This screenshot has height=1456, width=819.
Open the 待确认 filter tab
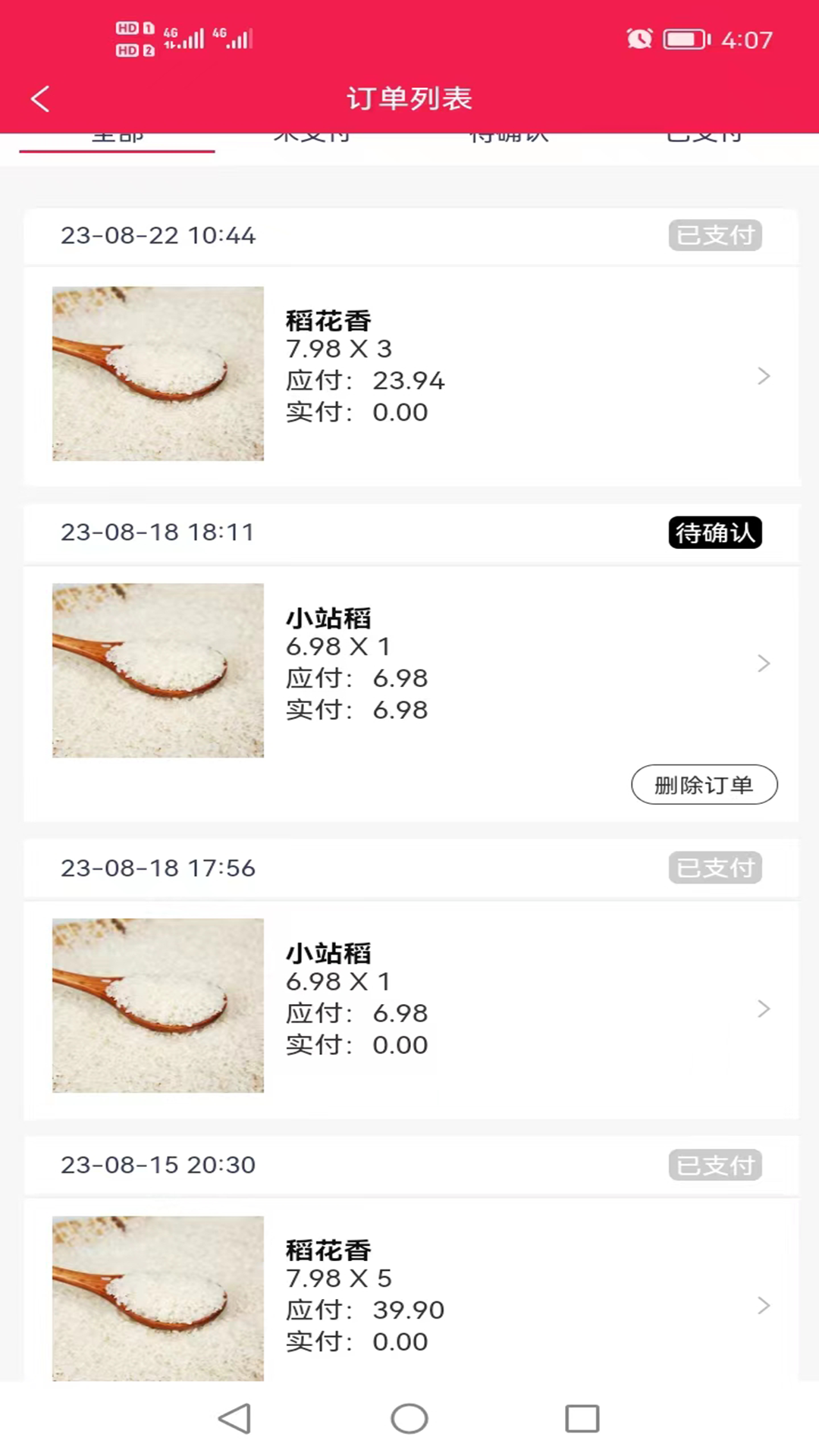(510, 135)
